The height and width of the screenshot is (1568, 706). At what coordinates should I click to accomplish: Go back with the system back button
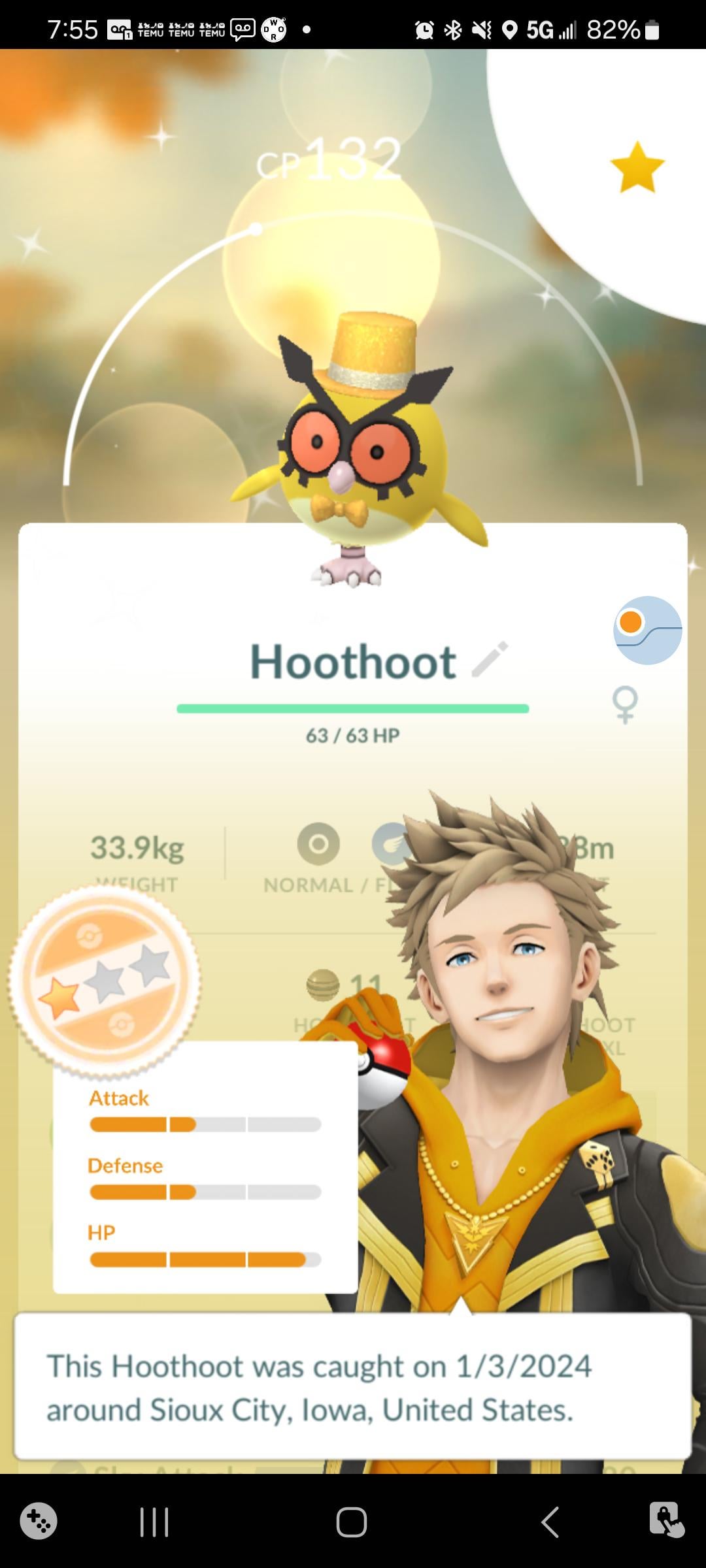click(550, 1522)
